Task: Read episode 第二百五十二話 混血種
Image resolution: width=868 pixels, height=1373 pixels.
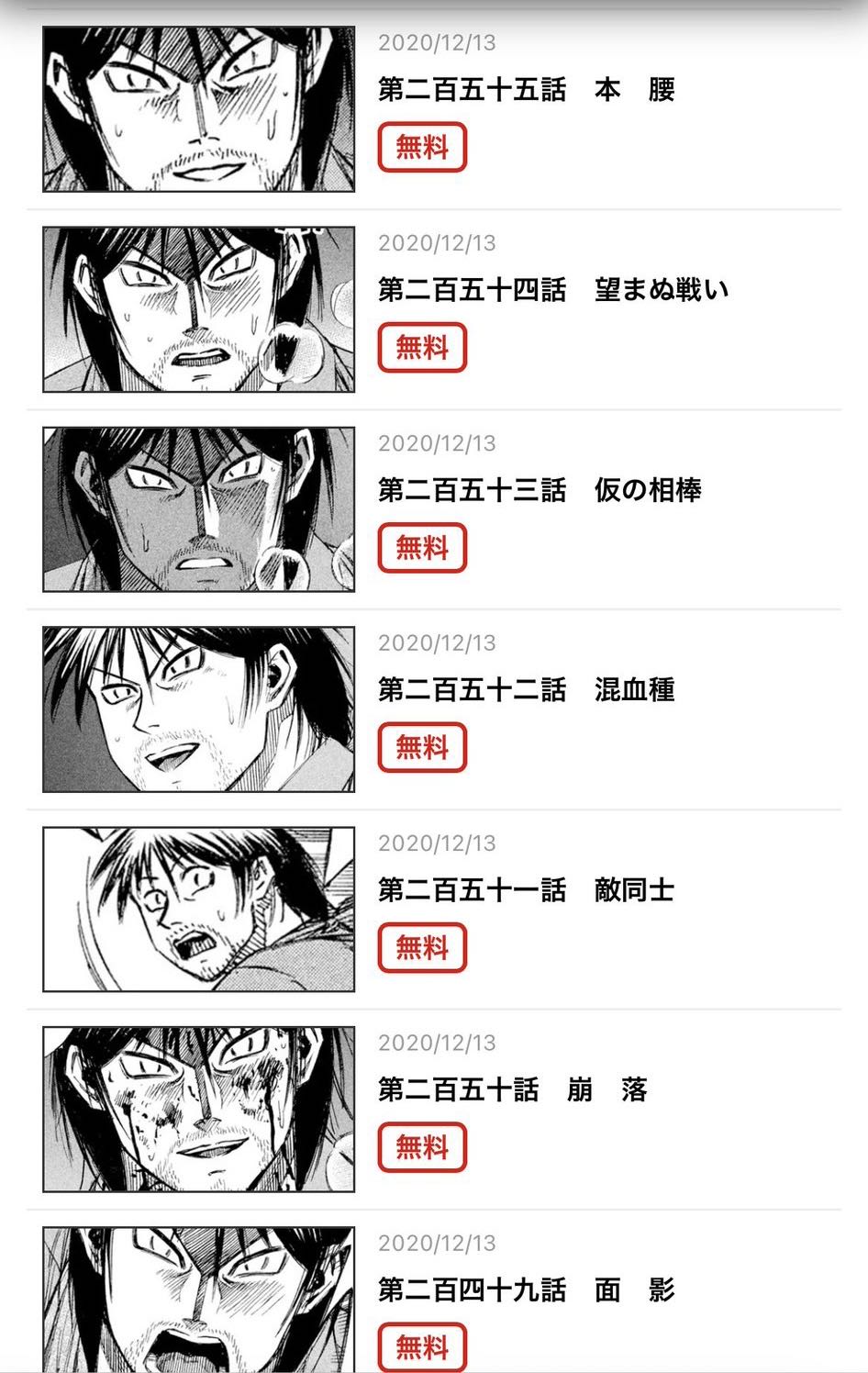Action: (526, 690)
